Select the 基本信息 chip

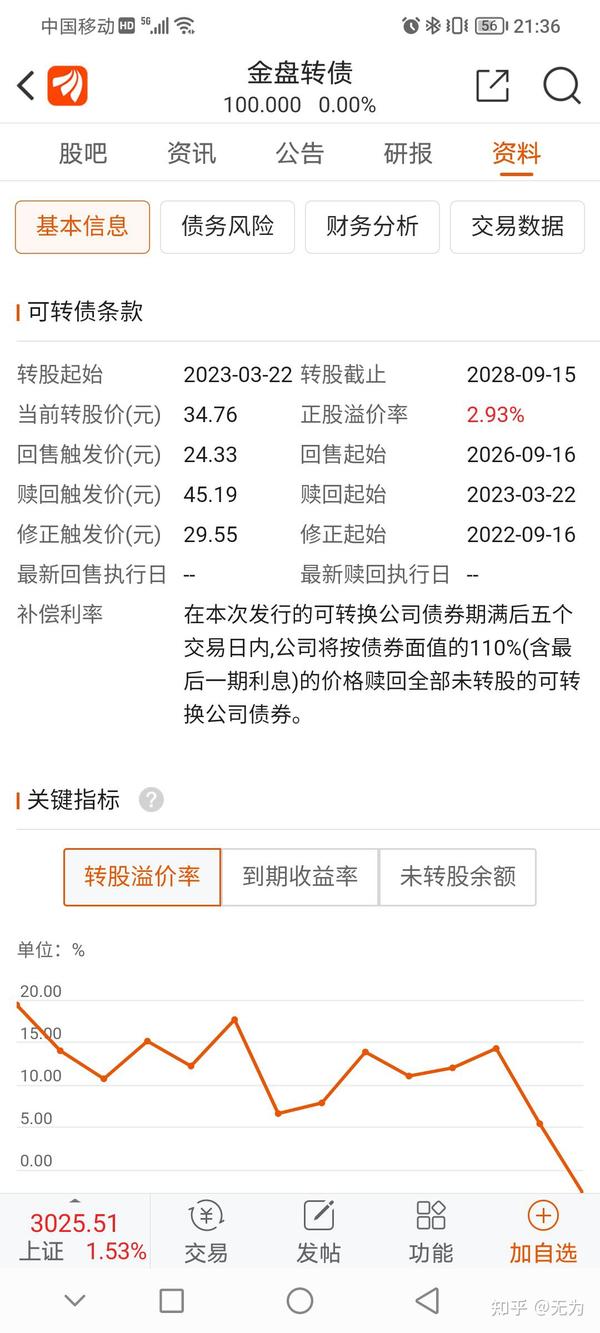pos(83,226)
